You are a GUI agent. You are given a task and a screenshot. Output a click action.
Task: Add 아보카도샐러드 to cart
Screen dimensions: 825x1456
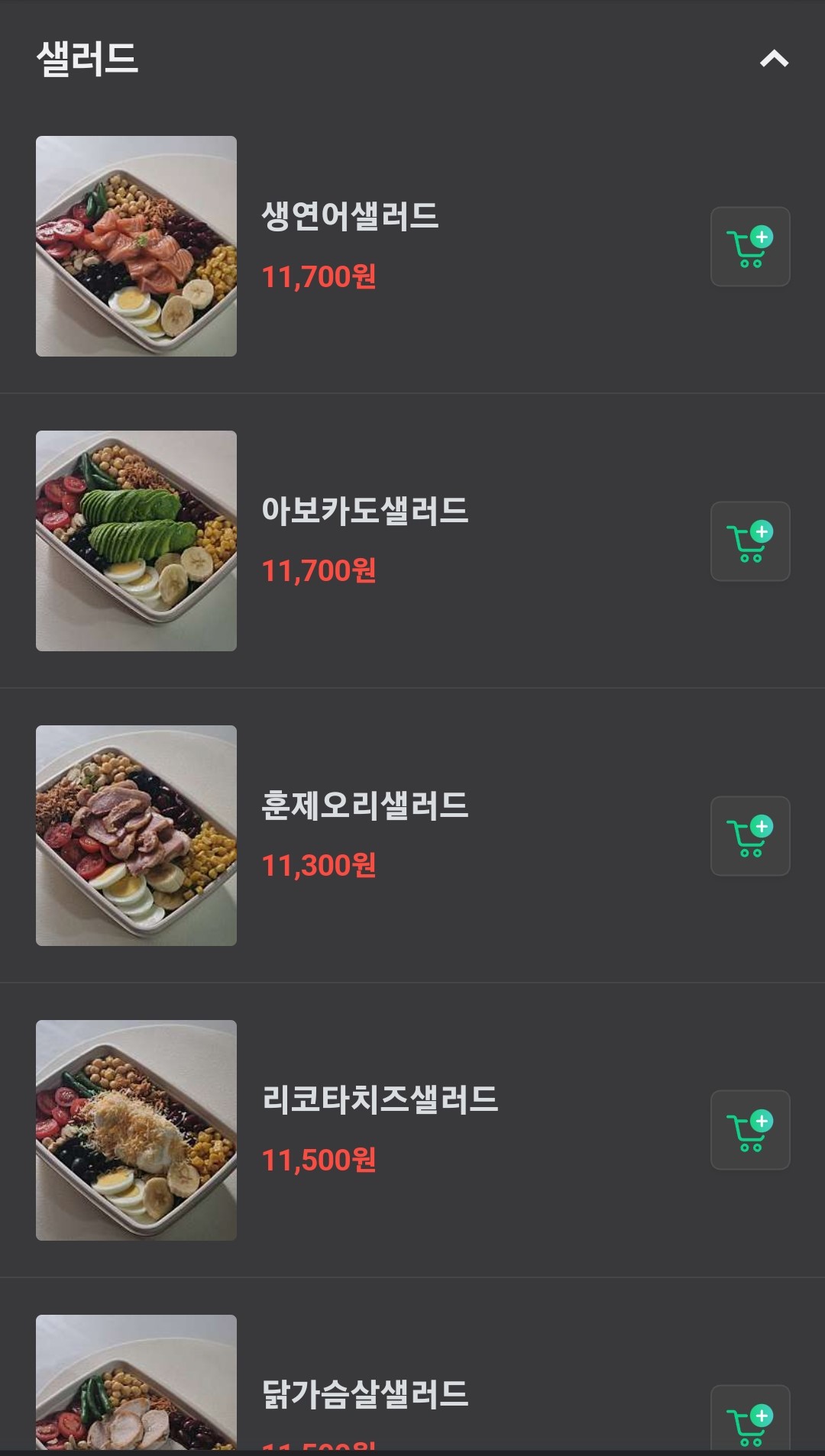tap(750, 541)
